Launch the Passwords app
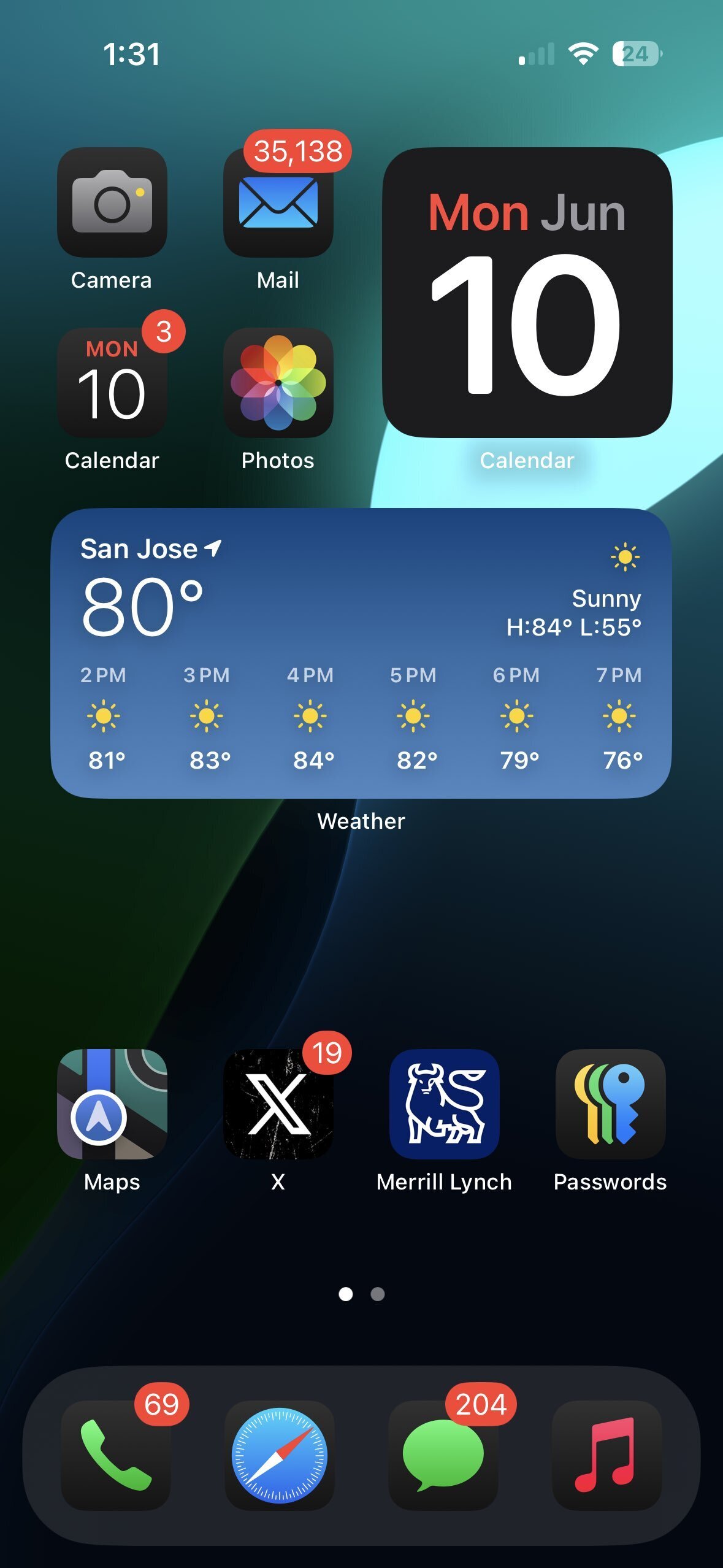 610,1104
